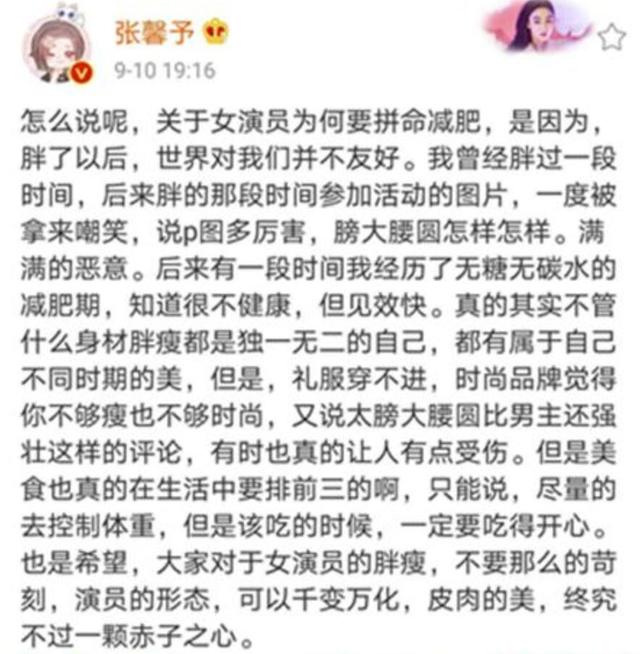Favorite this post with the star icon

pyautogui.click(x=611, y=38)
